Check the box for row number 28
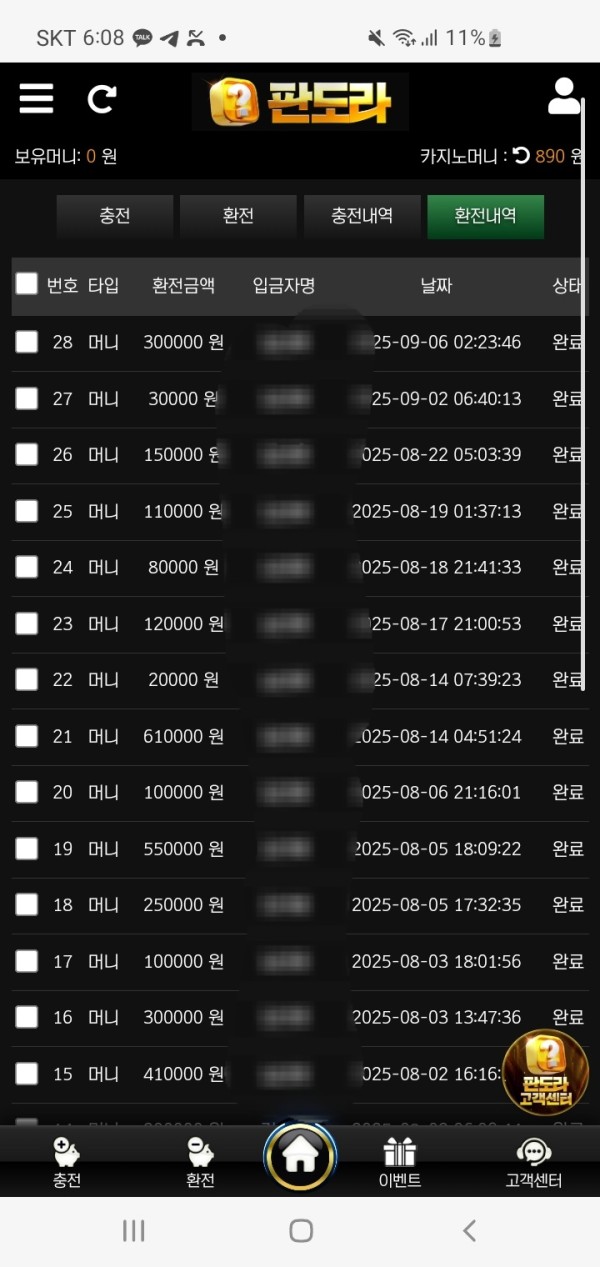 (27, 342)
